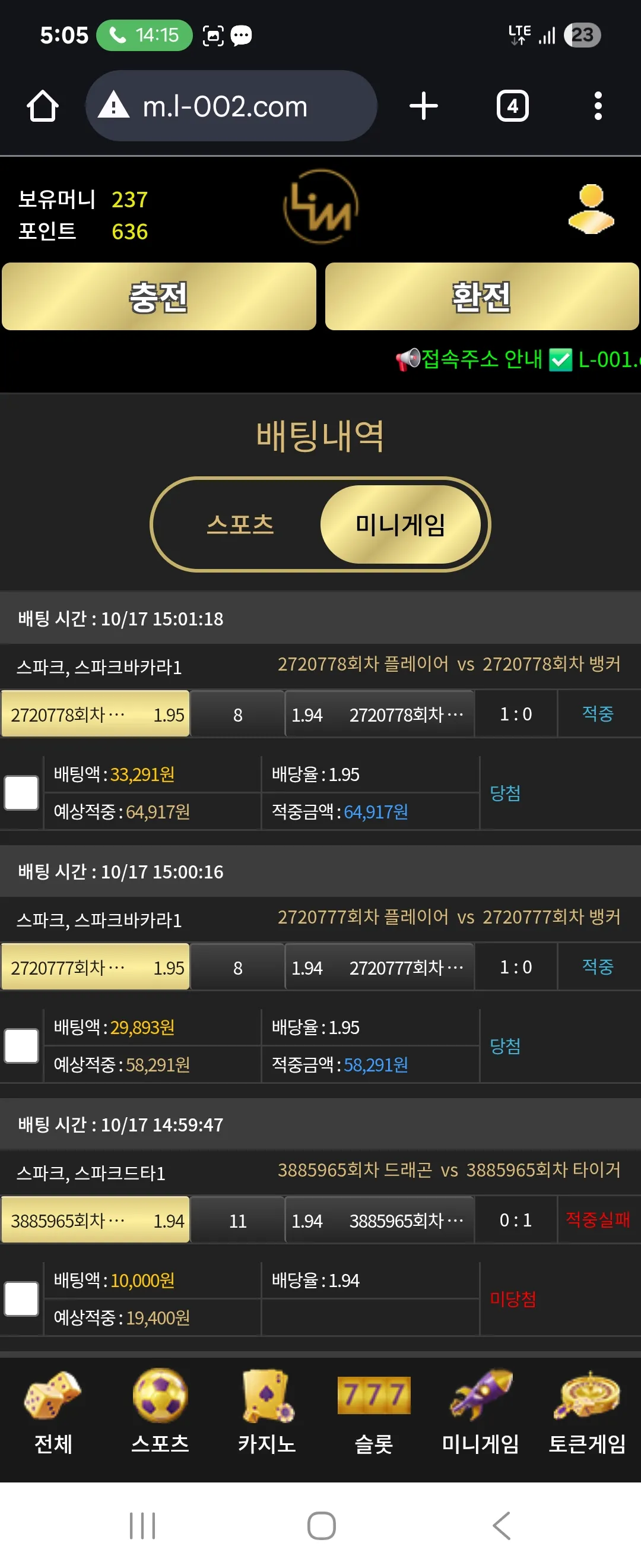Tap the browser home icon
641x1568 pixels.
[43, 106]
